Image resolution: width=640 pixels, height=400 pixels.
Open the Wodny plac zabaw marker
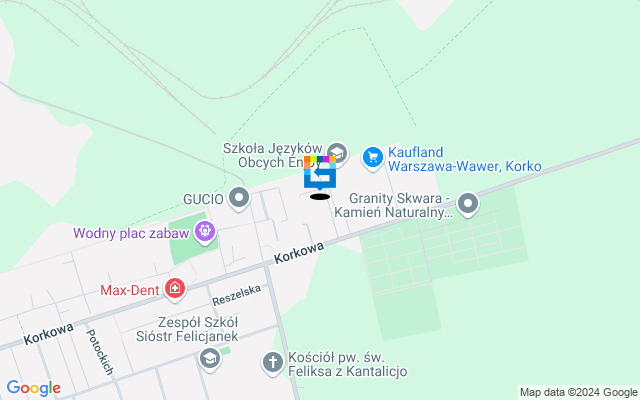pyautogui.click(x=205, y=233)
